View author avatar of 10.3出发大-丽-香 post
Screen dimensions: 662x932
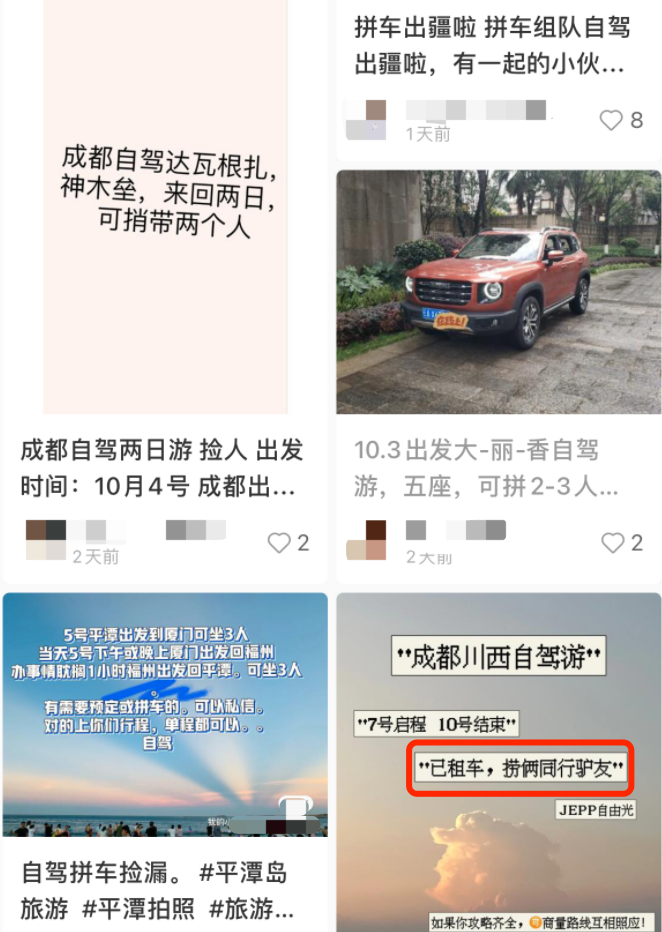pyautogui.click(x=366, y=540)
